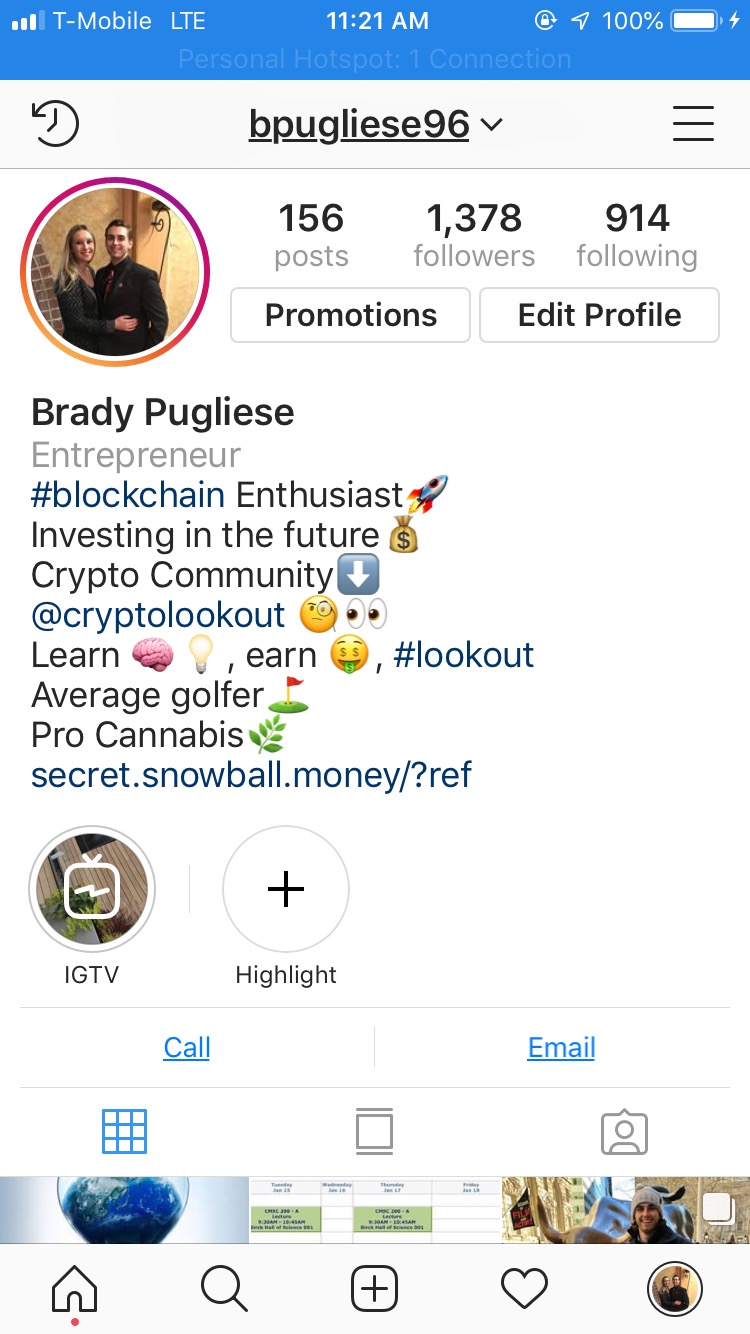Switch to the list feed view
The width and height of the screenshot is (750, 1334).
pyautogui.click(x=374, y=1132)
